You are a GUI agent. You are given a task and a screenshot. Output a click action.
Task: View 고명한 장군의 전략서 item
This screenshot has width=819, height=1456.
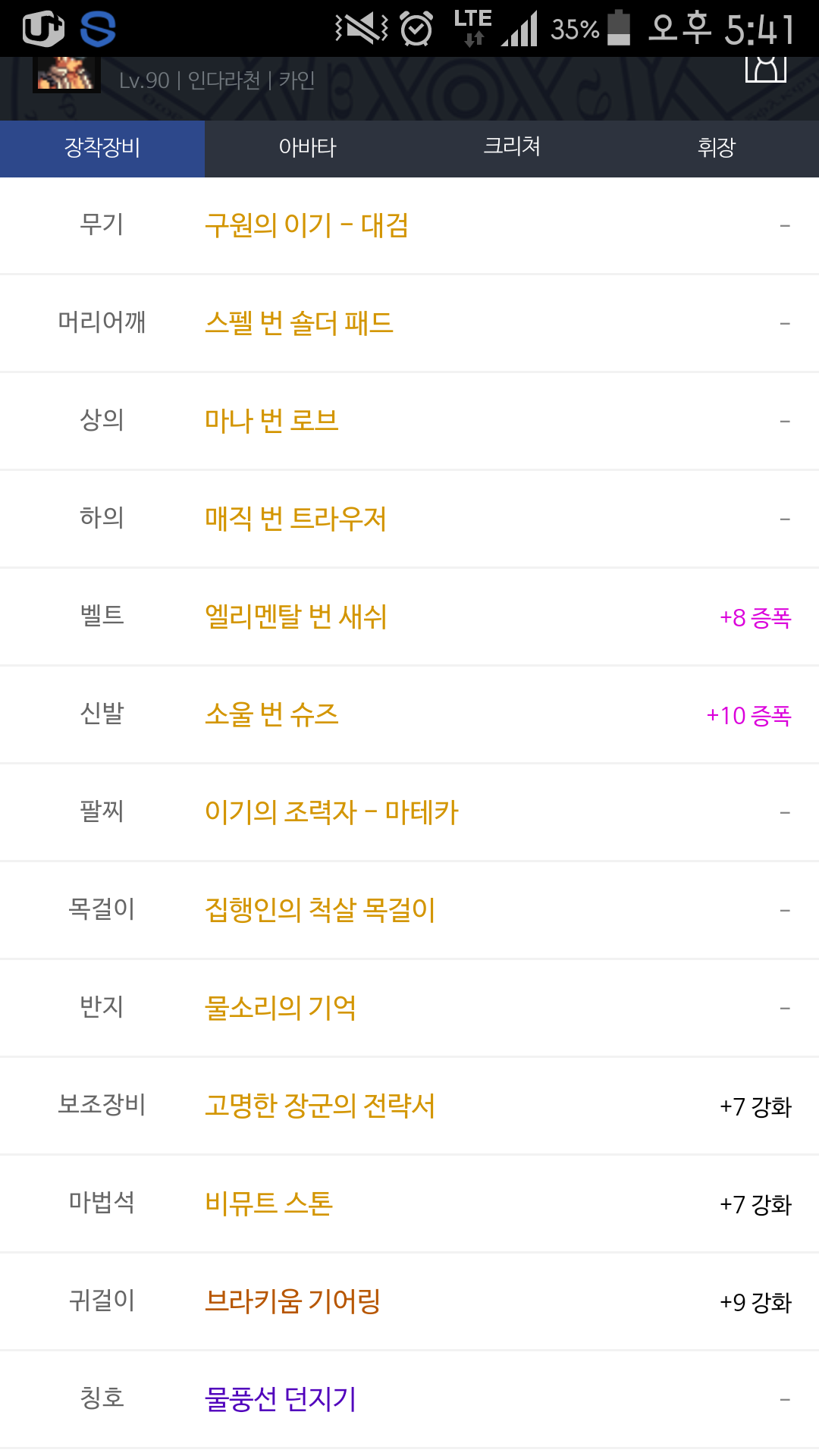[319, 1106]
